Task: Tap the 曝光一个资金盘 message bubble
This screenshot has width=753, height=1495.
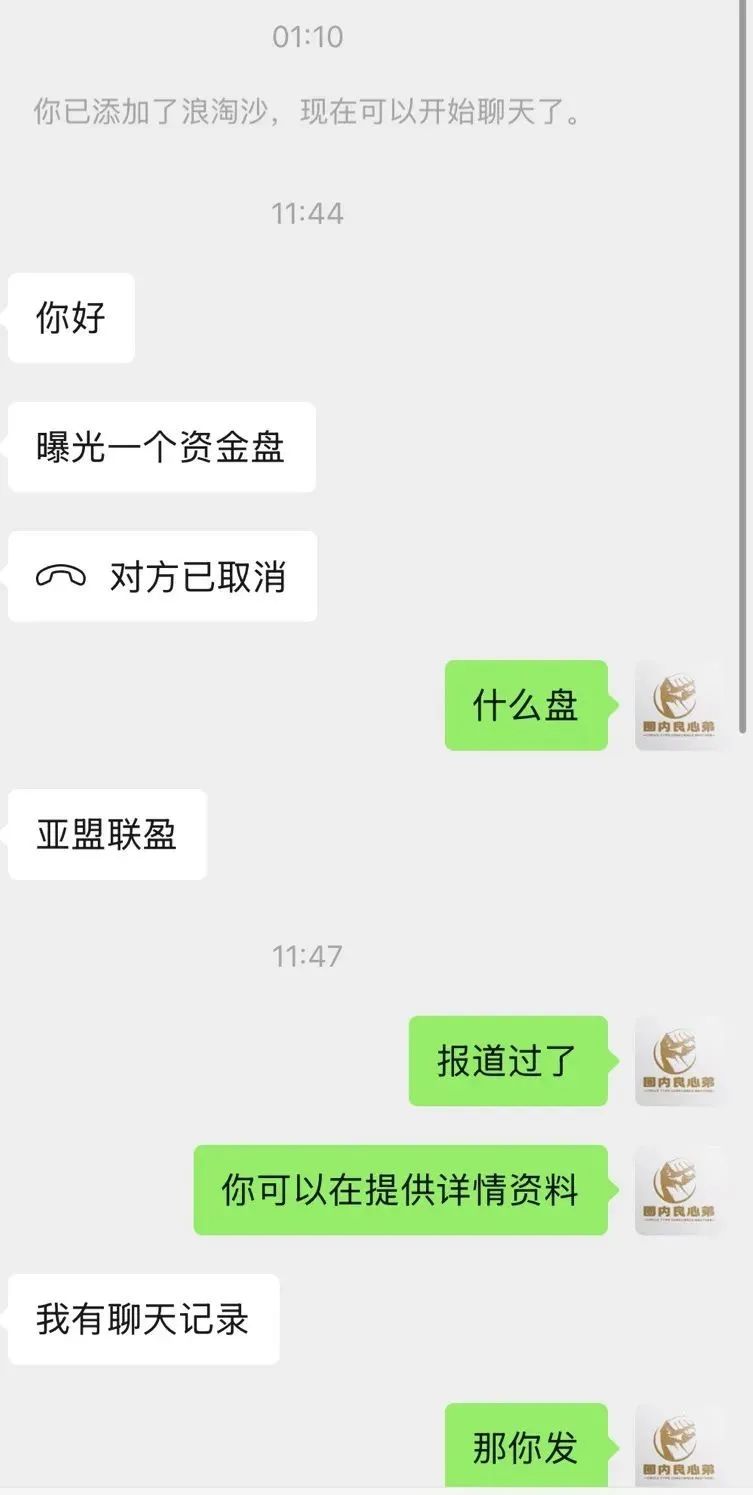Action: pyautogui.click(x=160, y=447)
